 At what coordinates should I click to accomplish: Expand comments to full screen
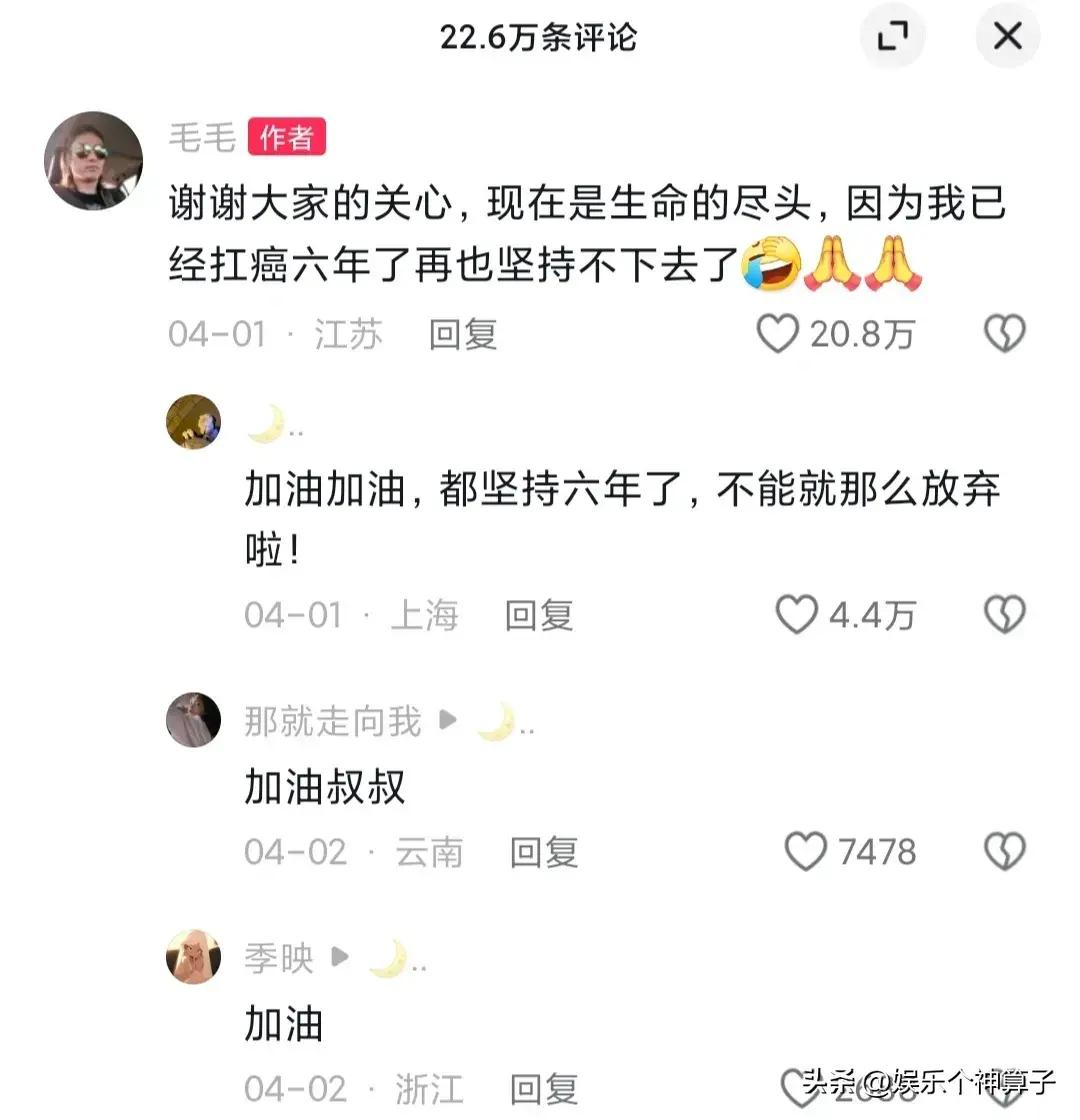click(892, 37)
